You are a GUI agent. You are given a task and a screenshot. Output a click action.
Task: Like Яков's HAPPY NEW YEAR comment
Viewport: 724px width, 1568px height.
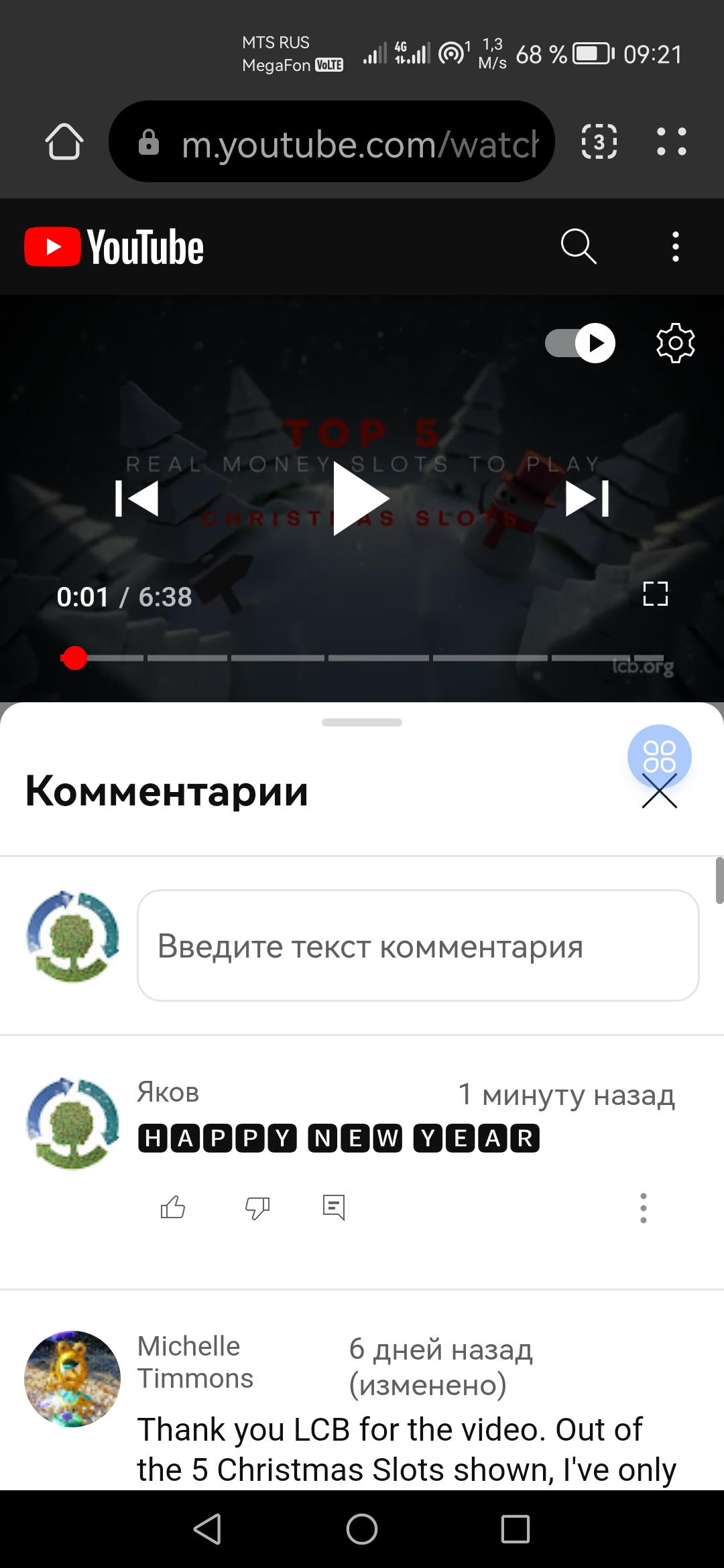[x=173, y=1207]
